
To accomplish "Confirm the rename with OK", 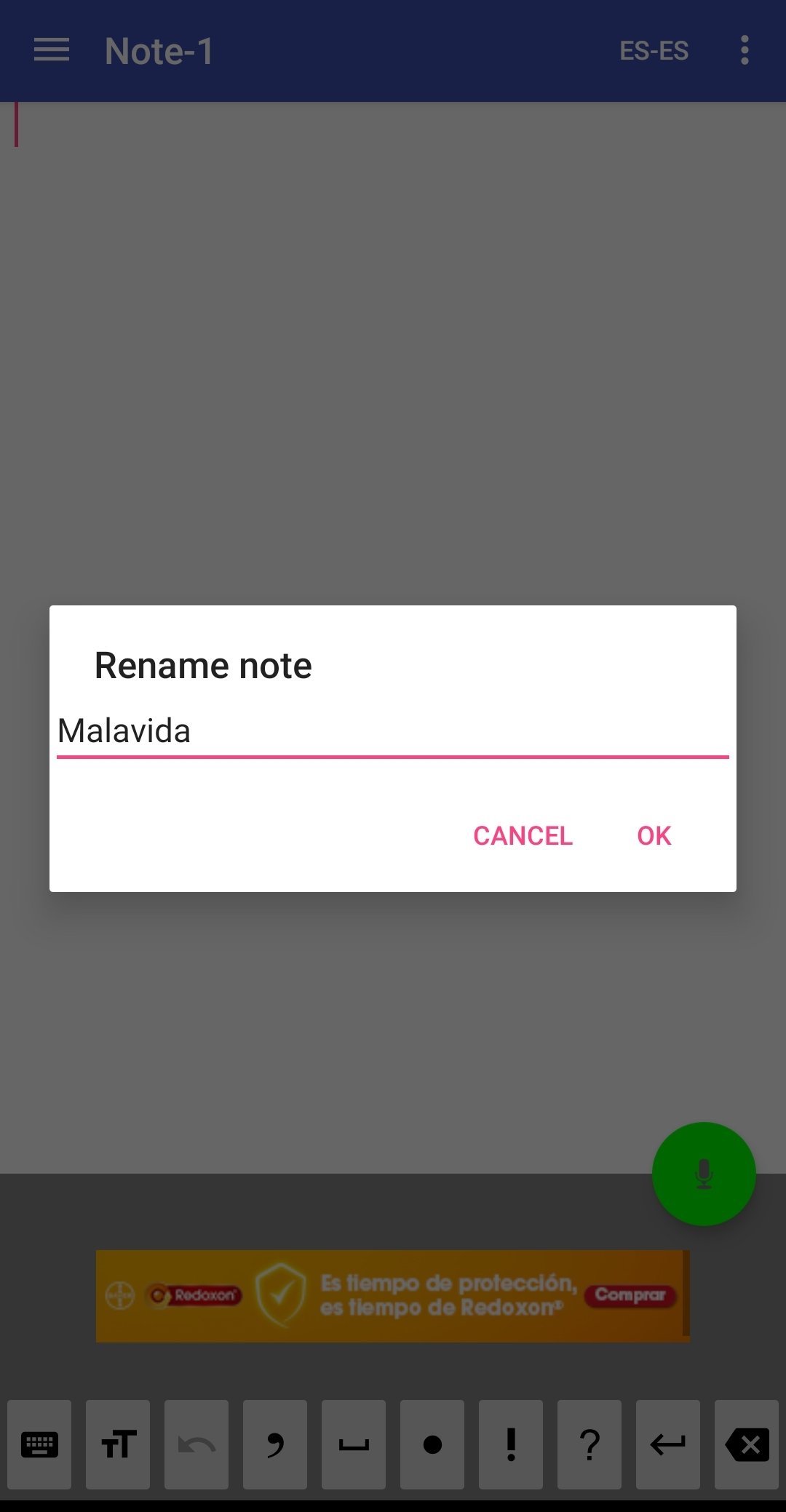I will pos(654,835).
